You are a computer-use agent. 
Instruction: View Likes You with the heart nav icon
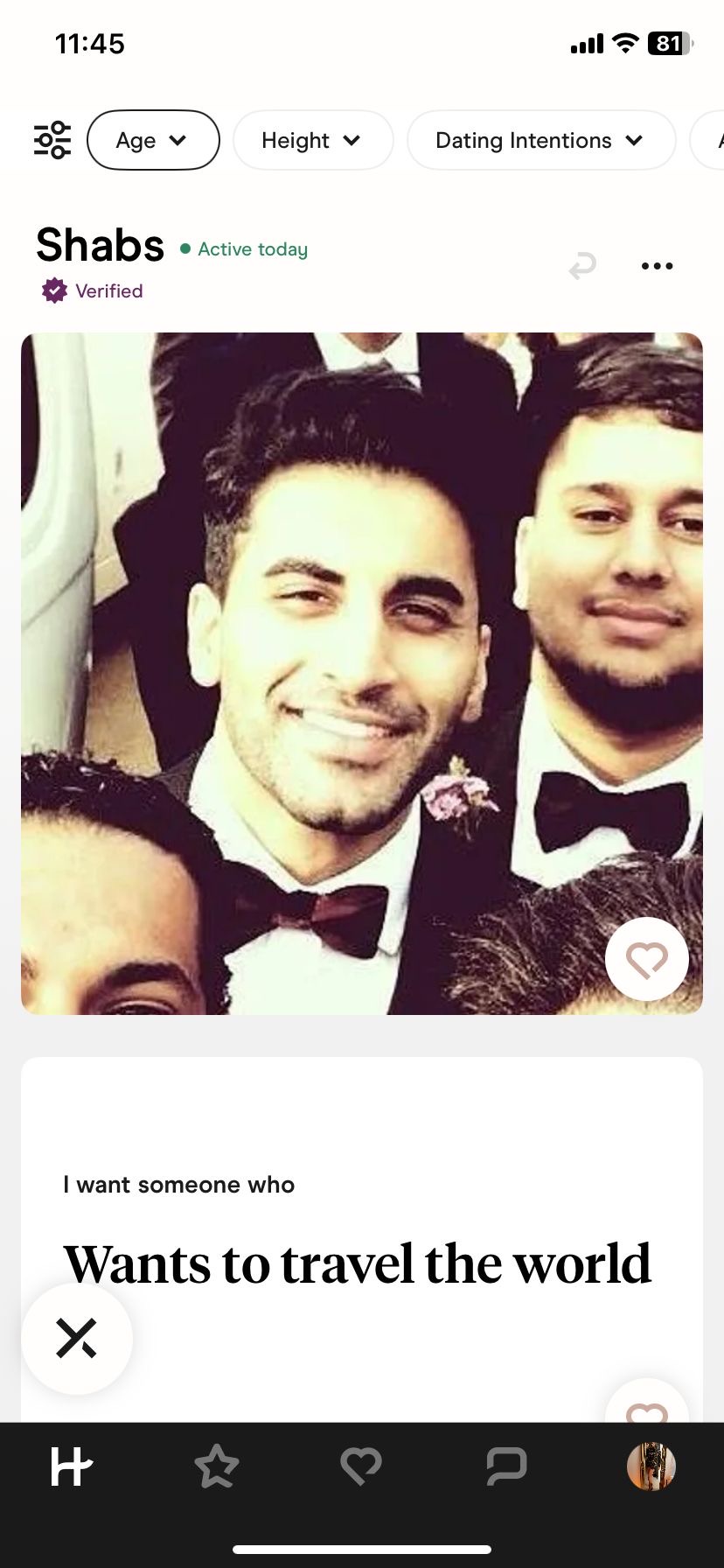[x=361, y=1466]
